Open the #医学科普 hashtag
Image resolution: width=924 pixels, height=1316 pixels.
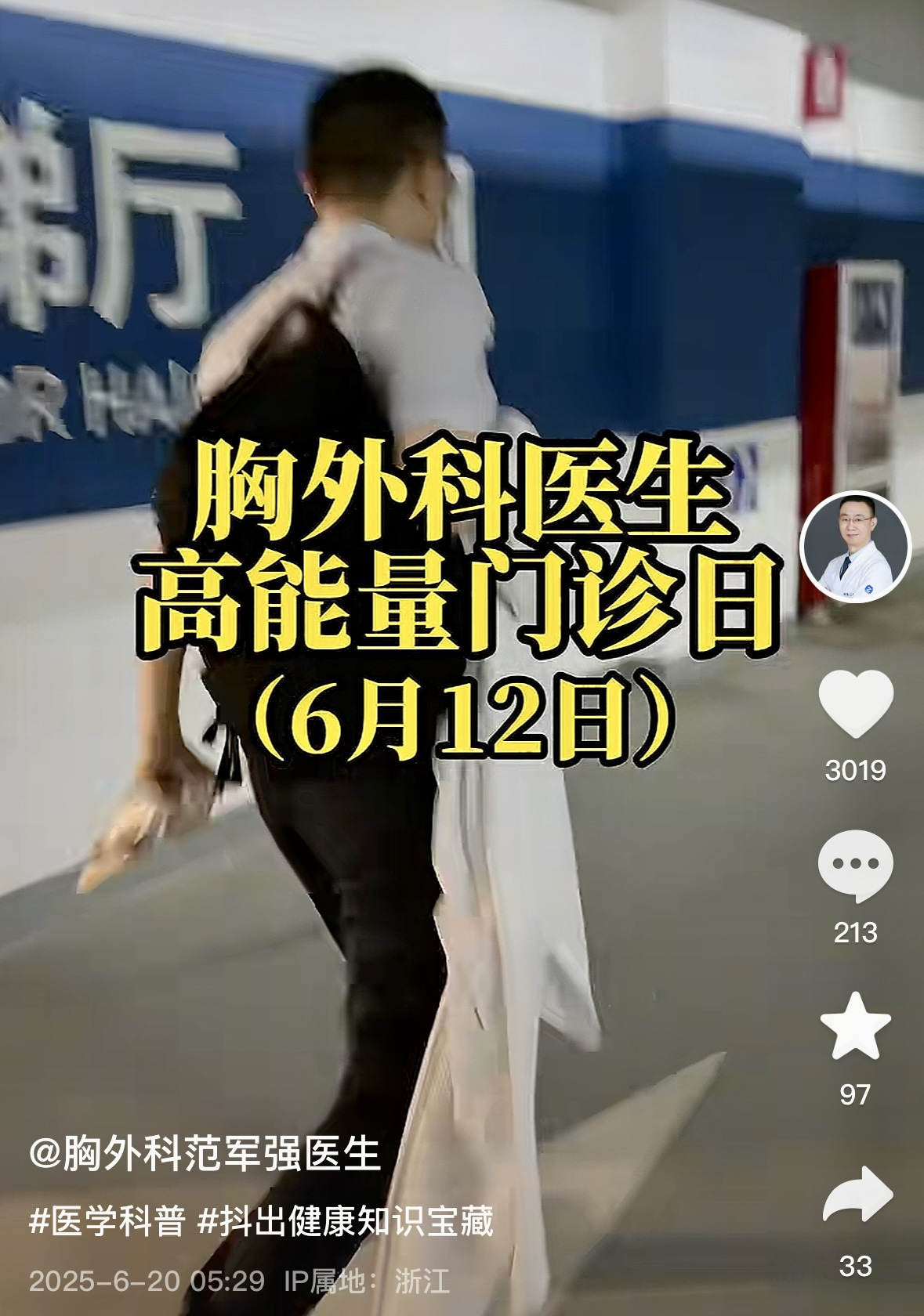[x=107, y=1221]
